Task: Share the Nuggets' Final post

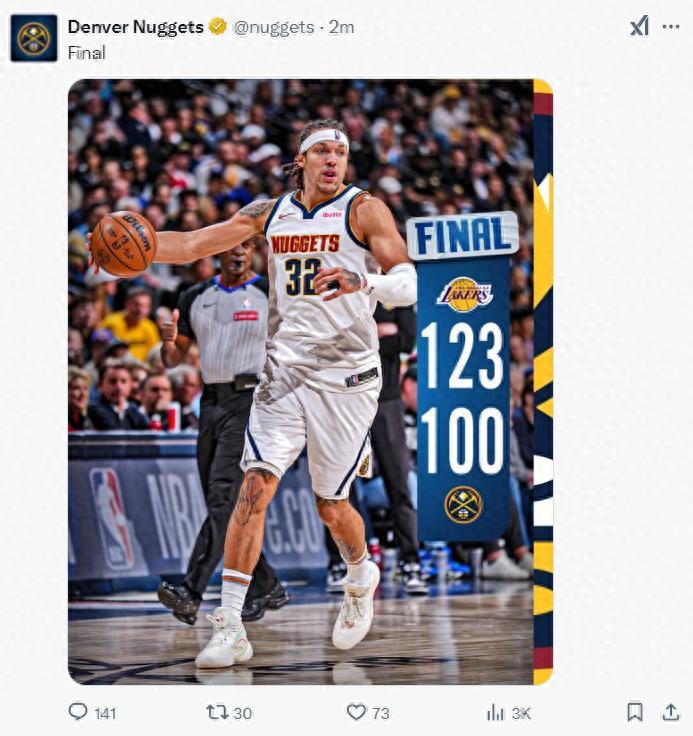Action: (x=670, y=712)
